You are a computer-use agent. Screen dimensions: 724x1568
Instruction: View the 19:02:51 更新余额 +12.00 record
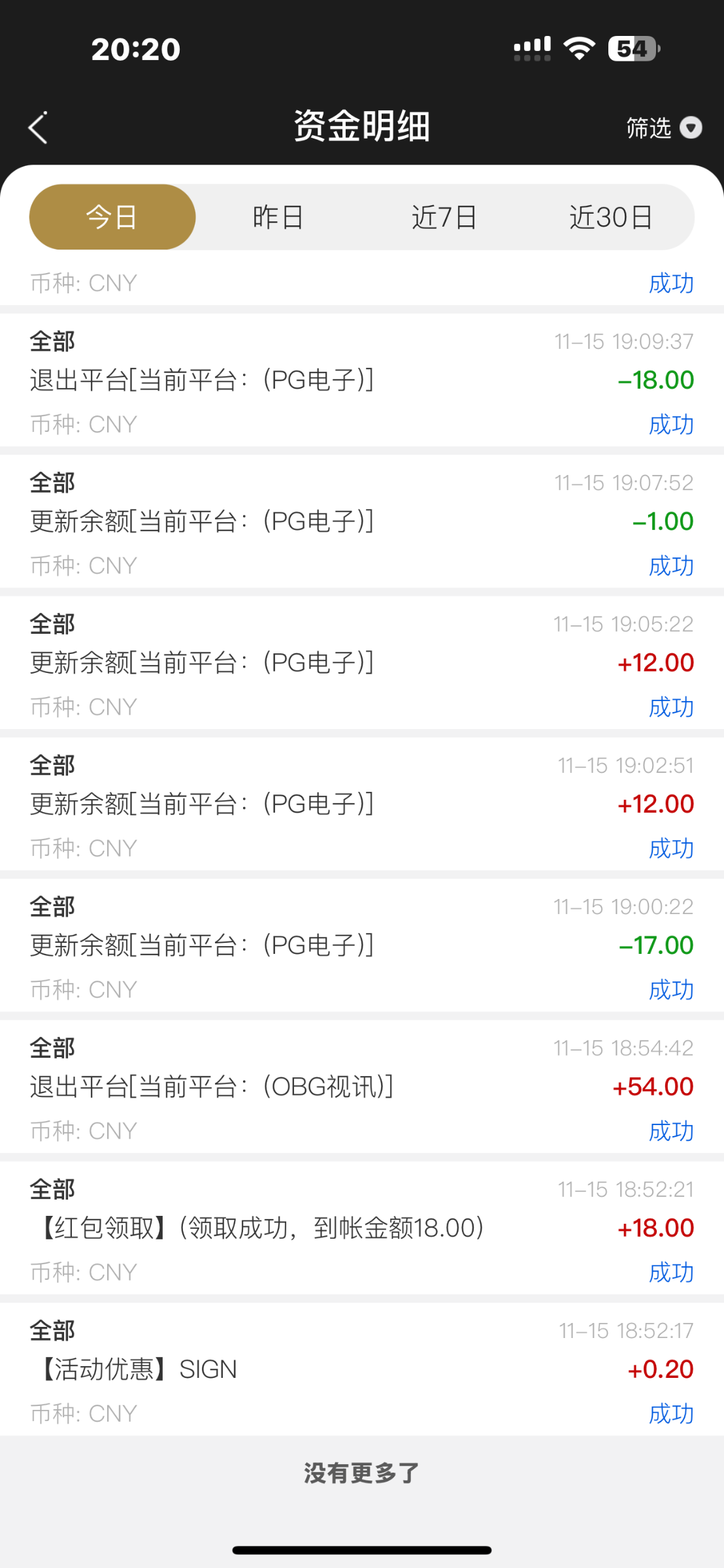point(362,804)
